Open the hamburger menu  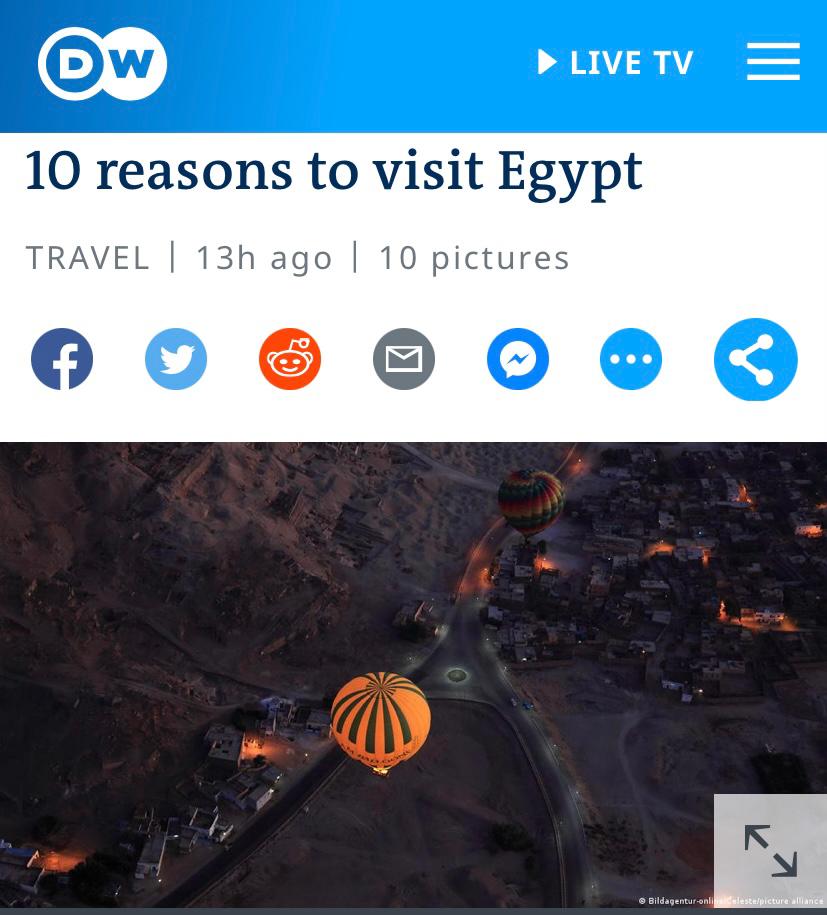pyautogui.click(x=773, y=62)
